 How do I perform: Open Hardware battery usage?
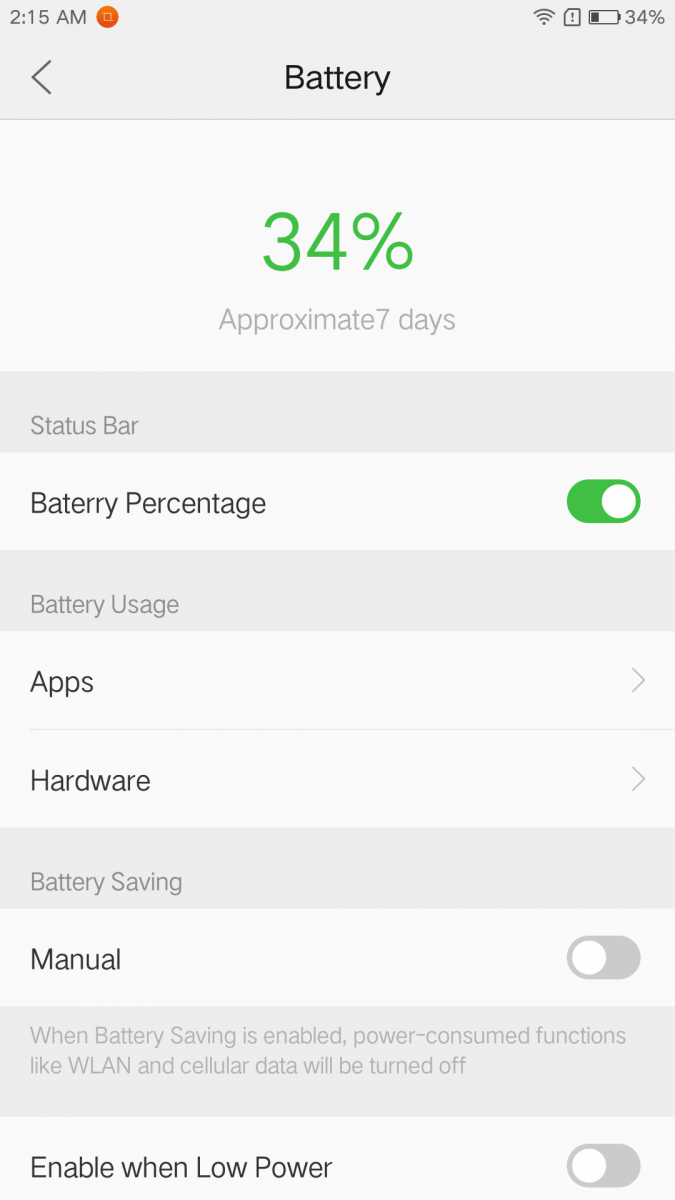(337, 779)
